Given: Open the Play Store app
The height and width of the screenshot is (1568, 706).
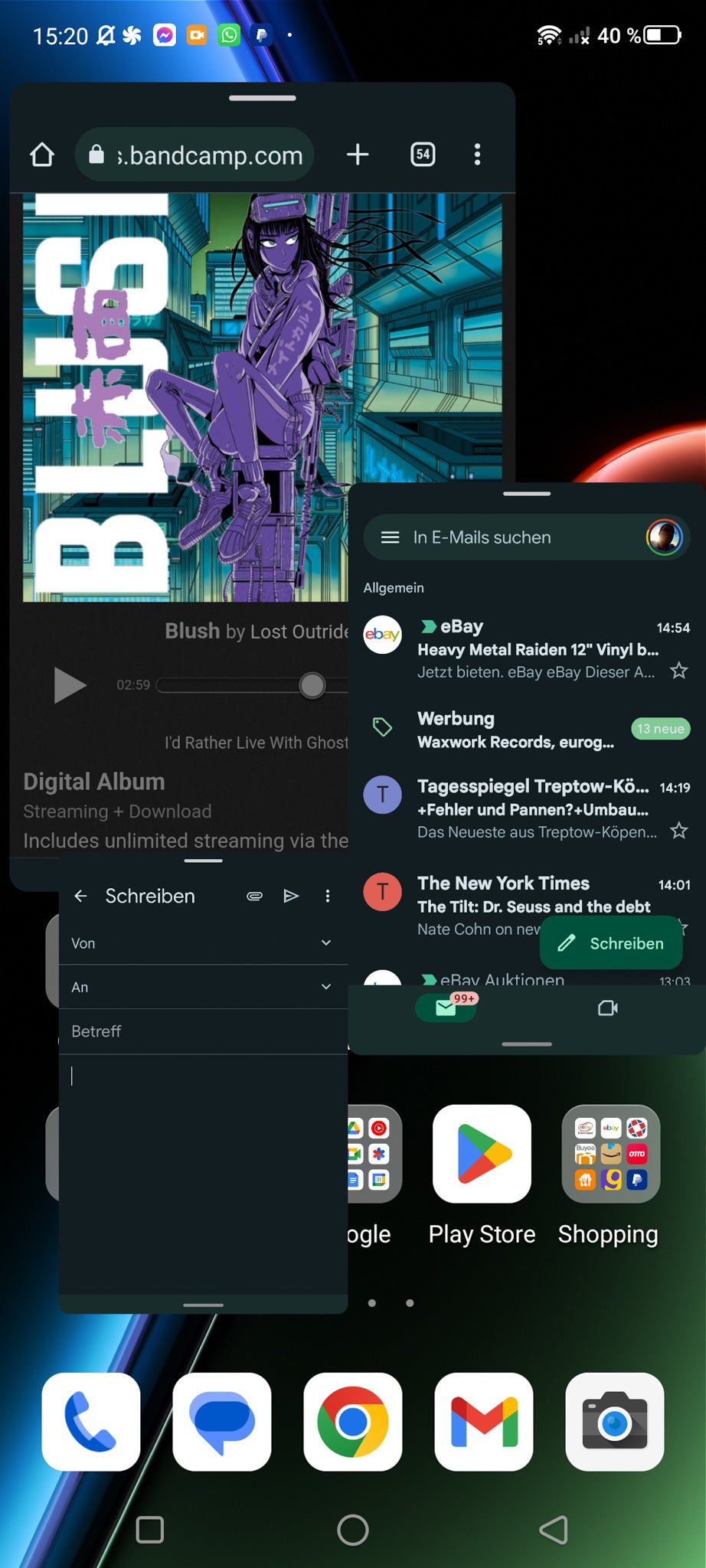Looking at the screenshot, I should tap(482, 1154).
